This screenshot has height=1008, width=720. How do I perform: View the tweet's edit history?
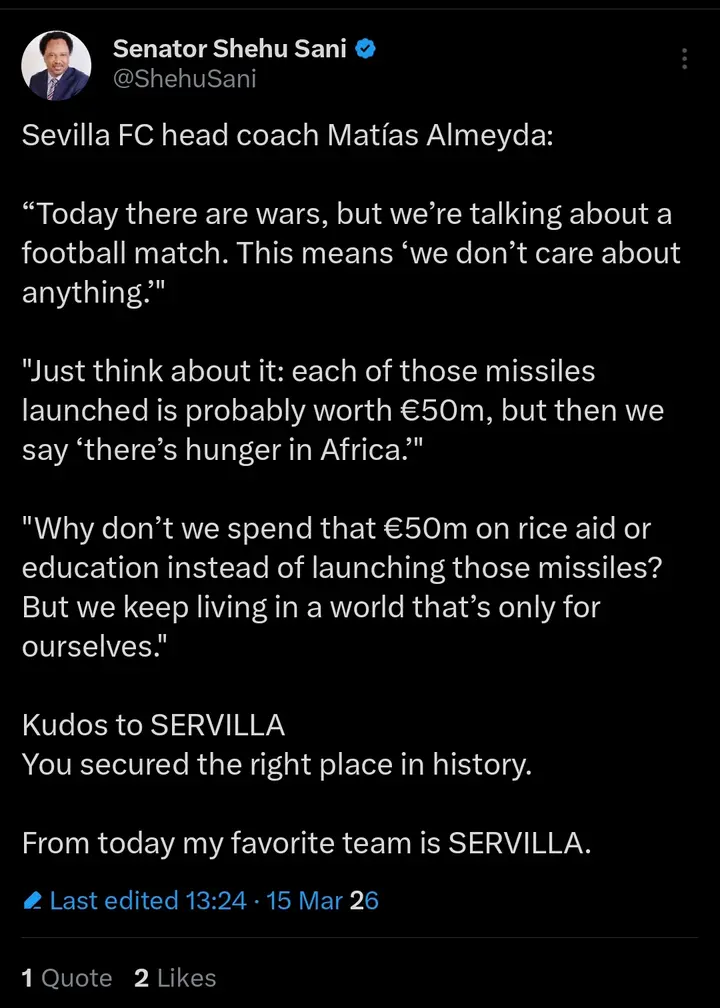click(x=200, y=901)
